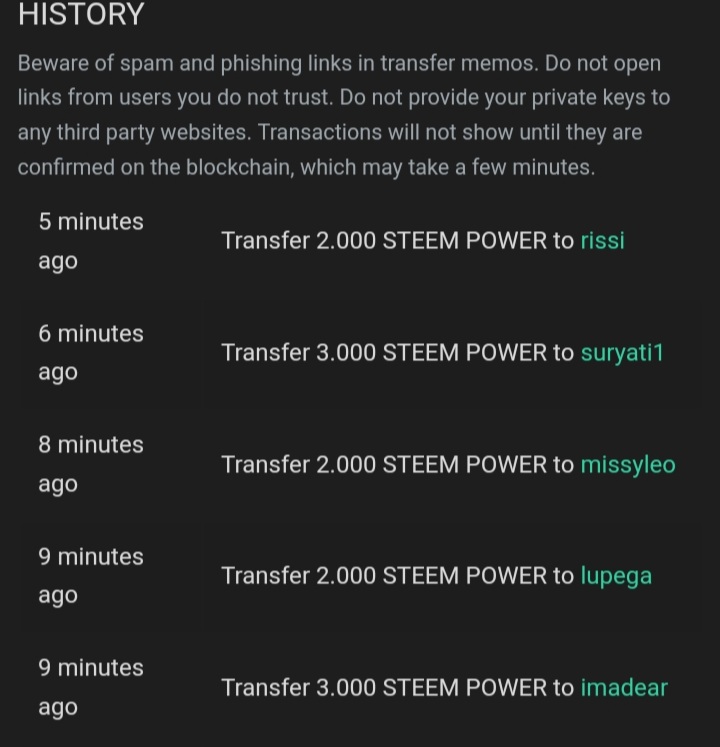Open rissi's profile link

pyautogui.click(x=602, y=241)
